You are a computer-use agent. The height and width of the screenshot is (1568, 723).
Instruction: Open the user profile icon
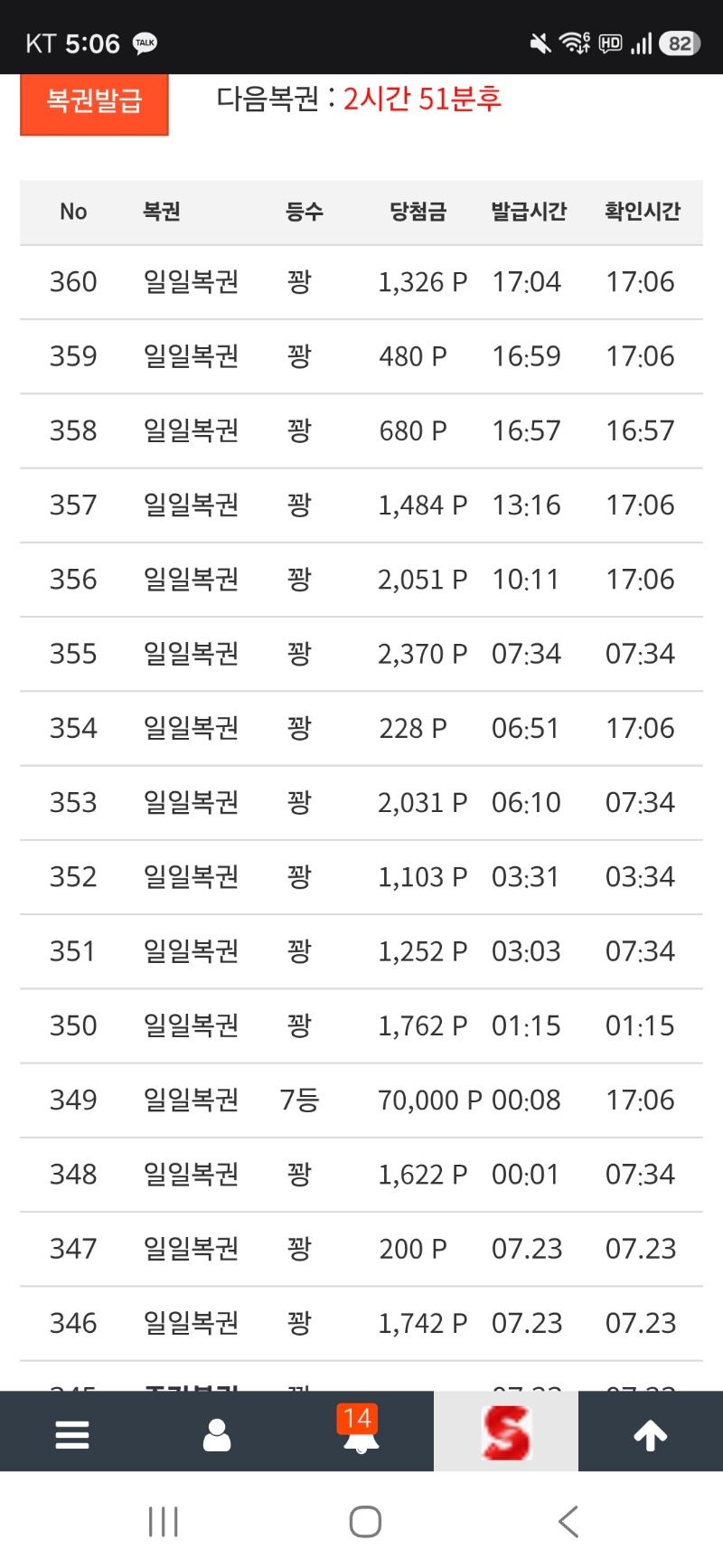click(x=217, y=1434)
